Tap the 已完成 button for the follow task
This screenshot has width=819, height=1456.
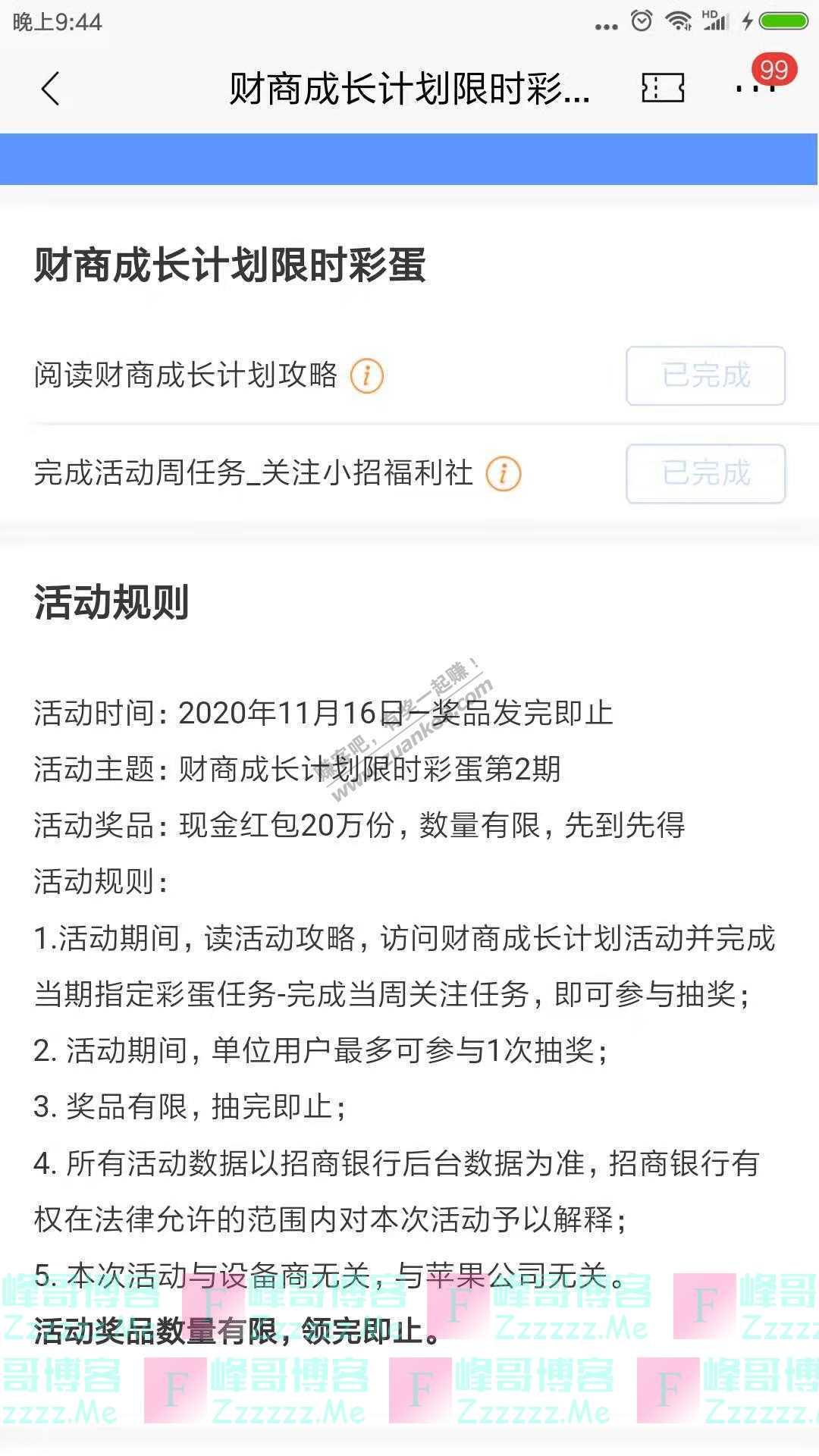pyautogui.click(x=704, y=474)
